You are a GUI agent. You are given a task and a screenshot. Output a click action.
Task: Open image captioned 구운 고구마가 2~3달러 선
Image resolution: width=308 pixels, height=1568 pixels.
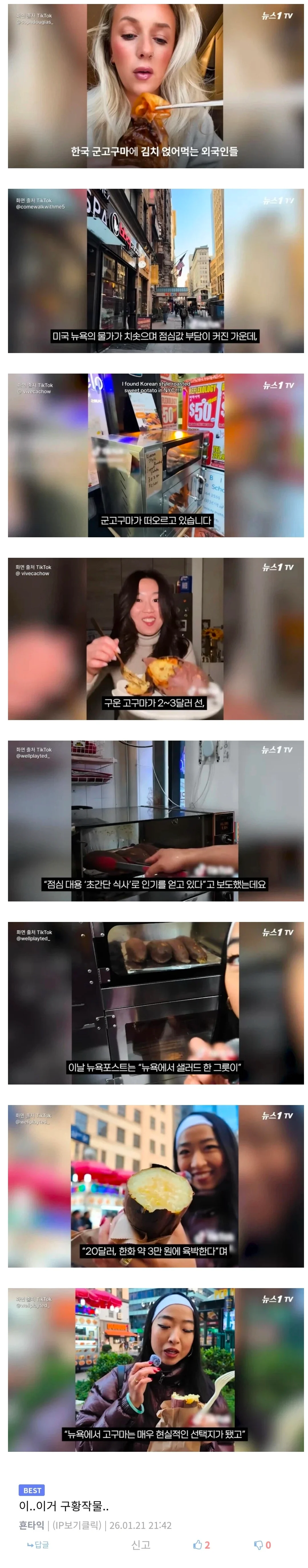tap(155, 639)
